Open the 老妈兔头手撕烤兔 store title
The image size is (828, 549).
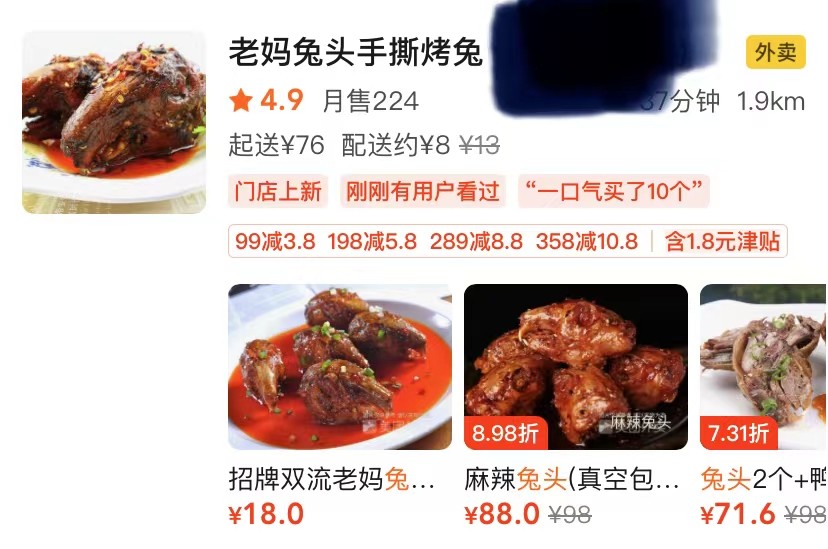point(355,51)
